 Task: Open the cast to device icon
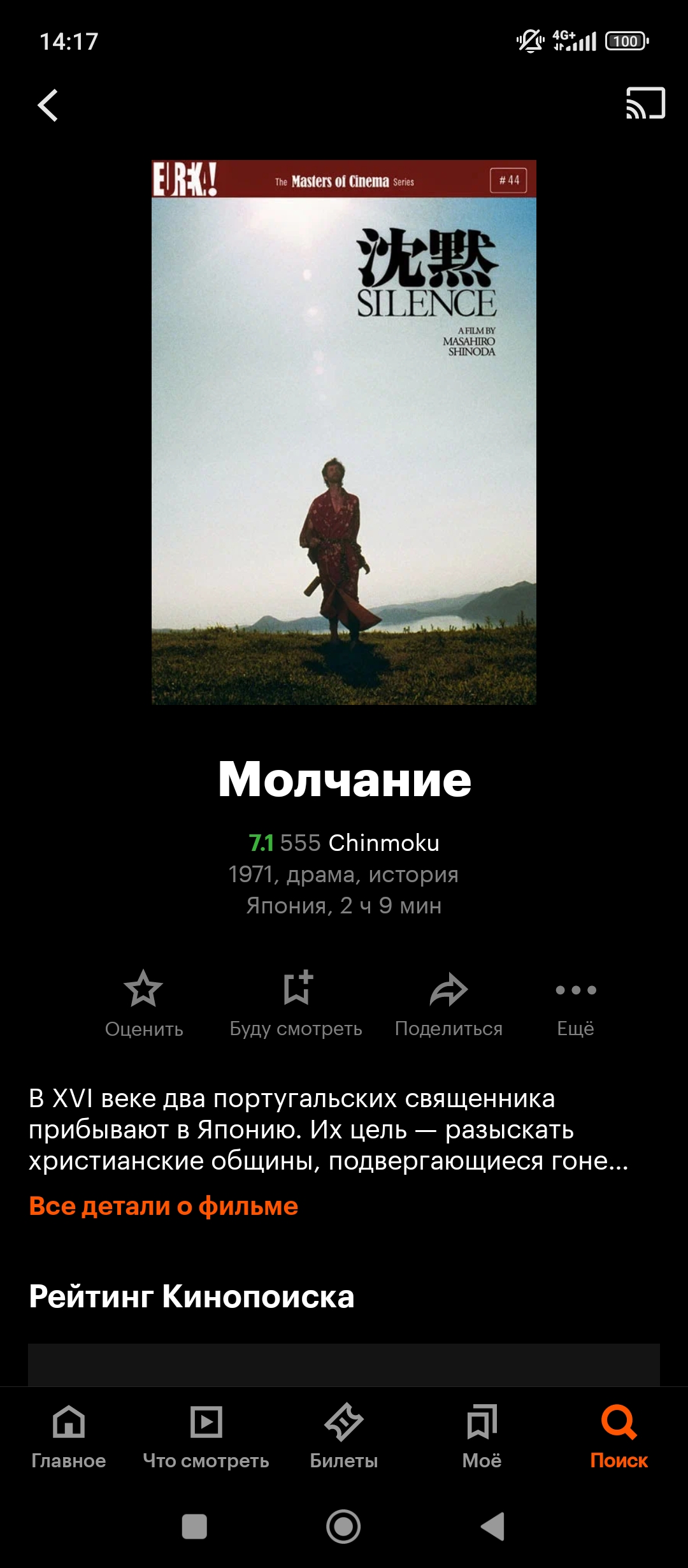pyautogui.click(x=645, y=103)
